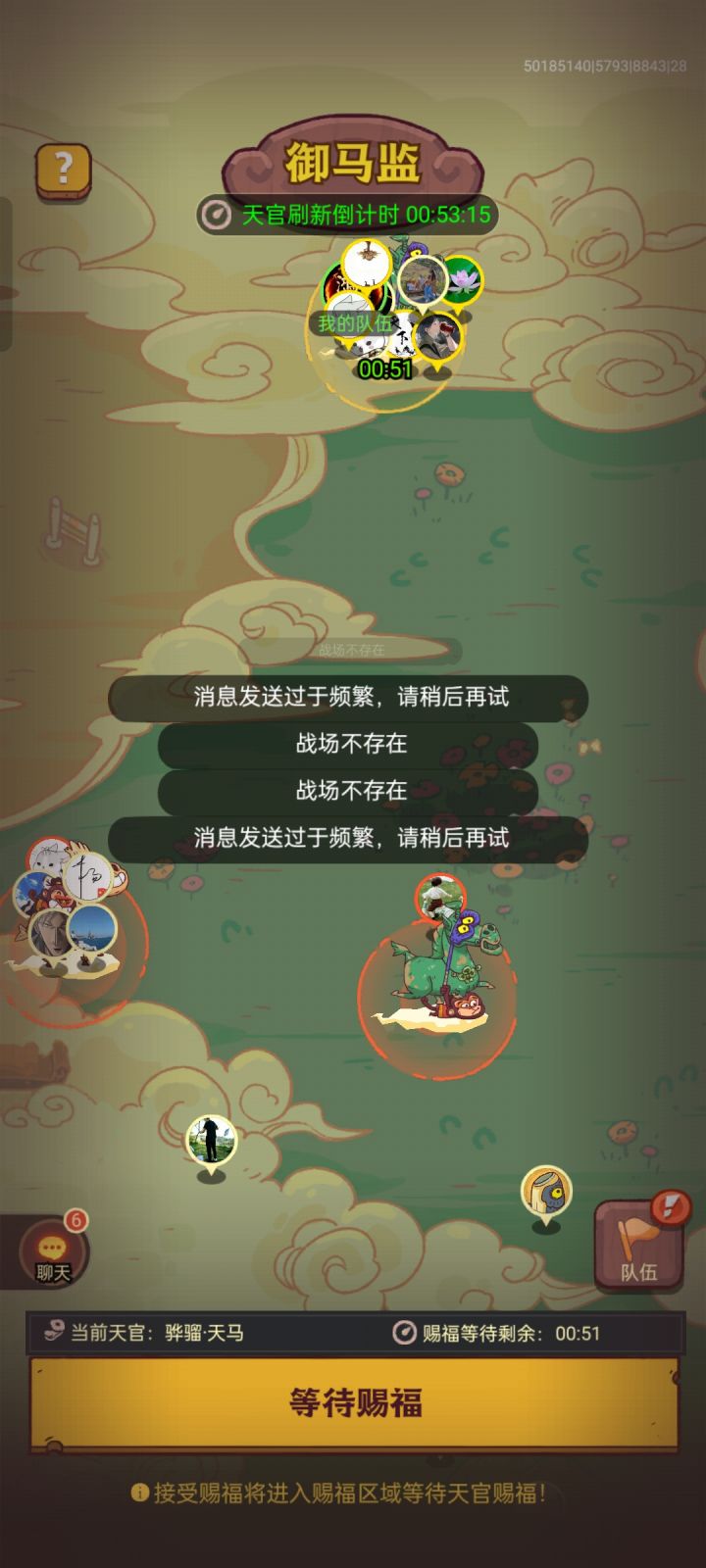Select the lone player marker below the mount

[209, 1140]
